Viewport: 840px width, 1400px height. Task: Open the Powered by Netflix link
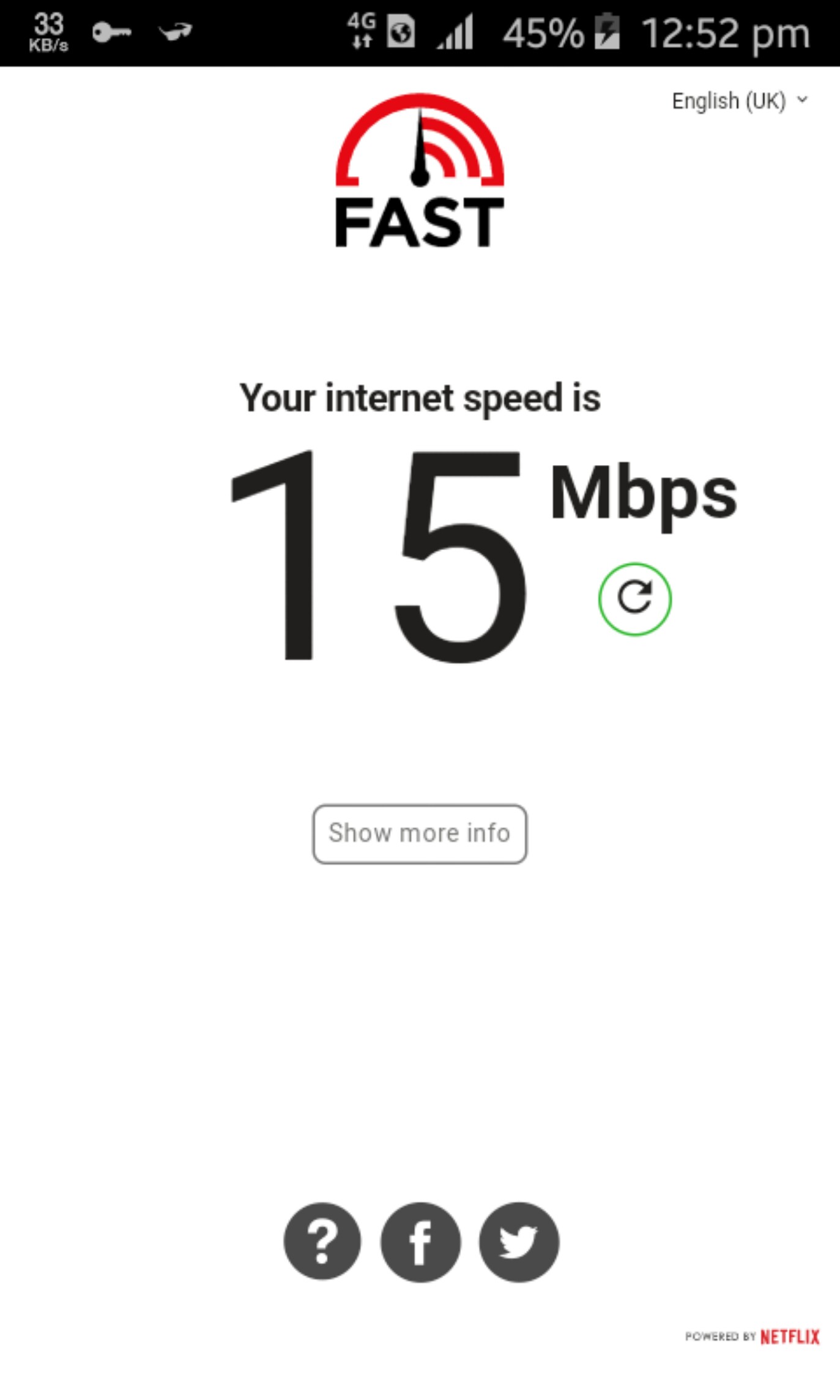752,1336
